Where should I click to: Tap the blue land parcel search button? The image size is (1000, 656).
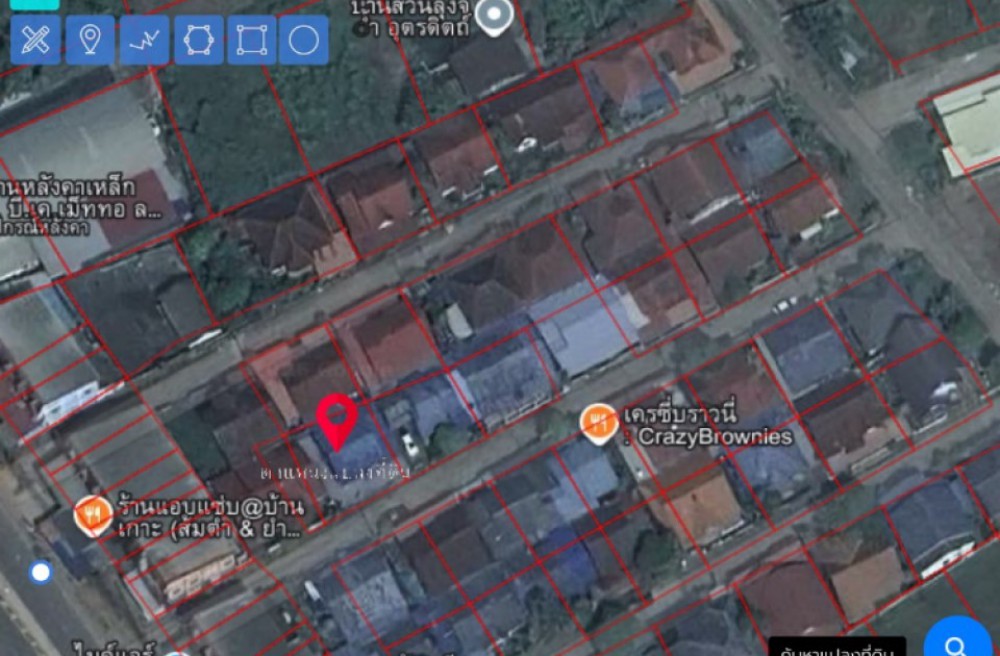(957, 642)
